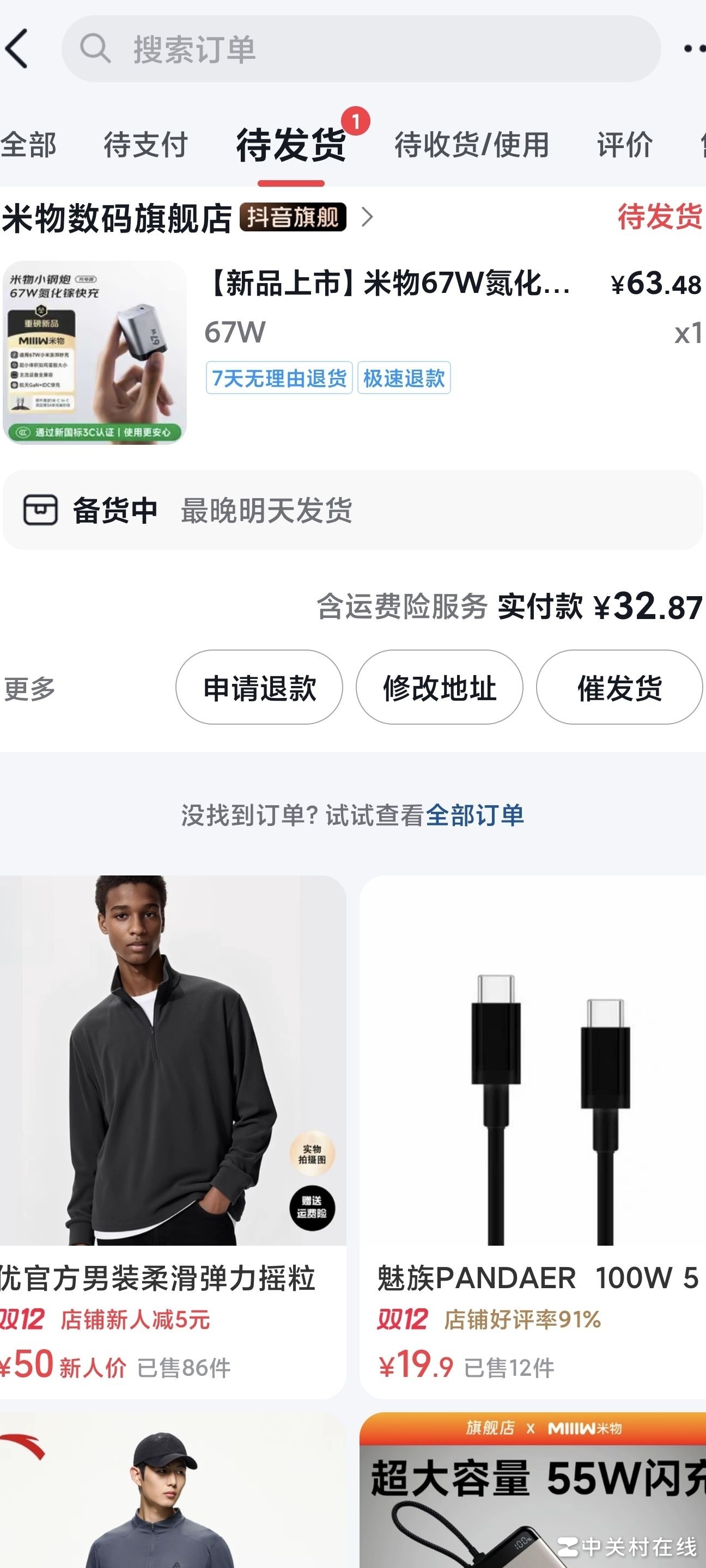Tap 更多 for more order options

point(29,688)
